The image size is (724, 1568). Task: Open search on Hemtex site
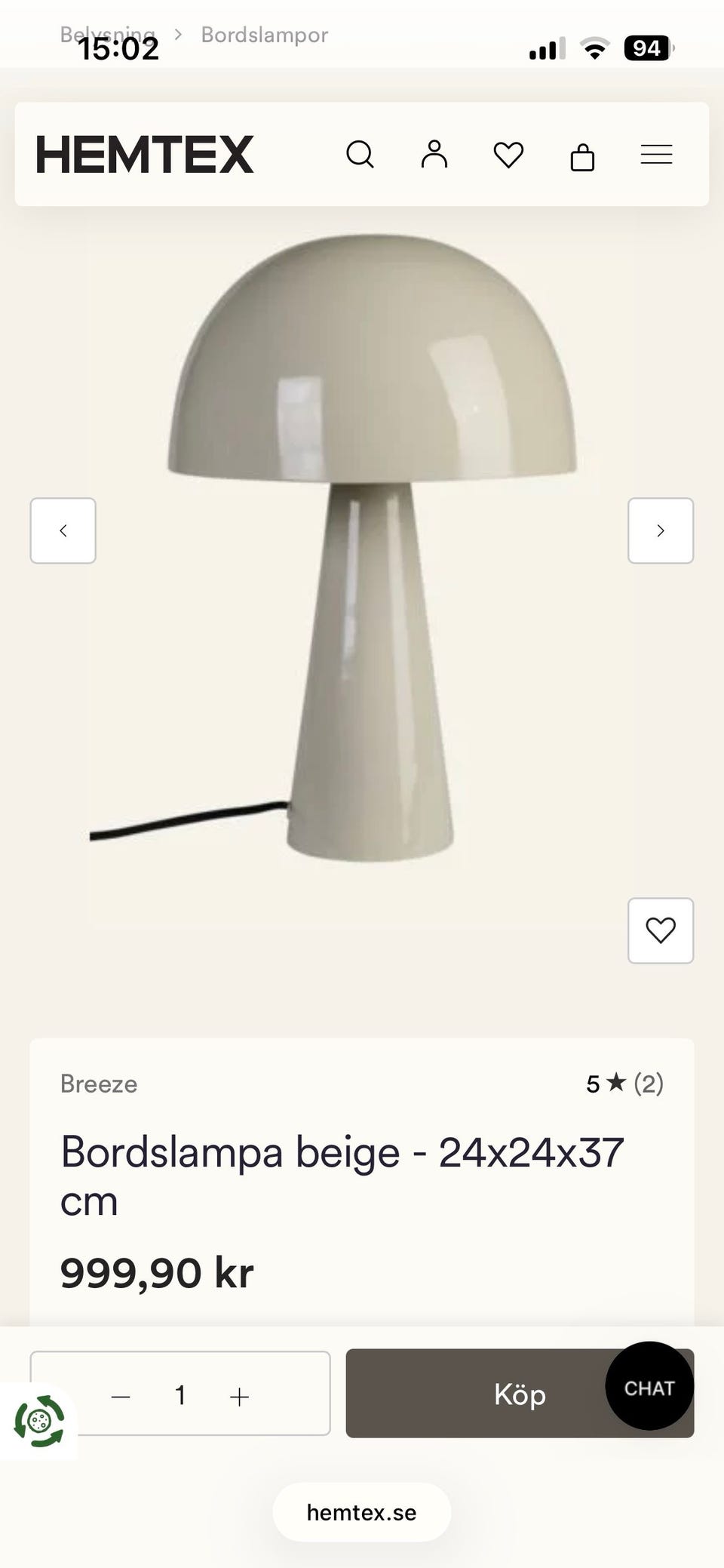click(360, 155)
